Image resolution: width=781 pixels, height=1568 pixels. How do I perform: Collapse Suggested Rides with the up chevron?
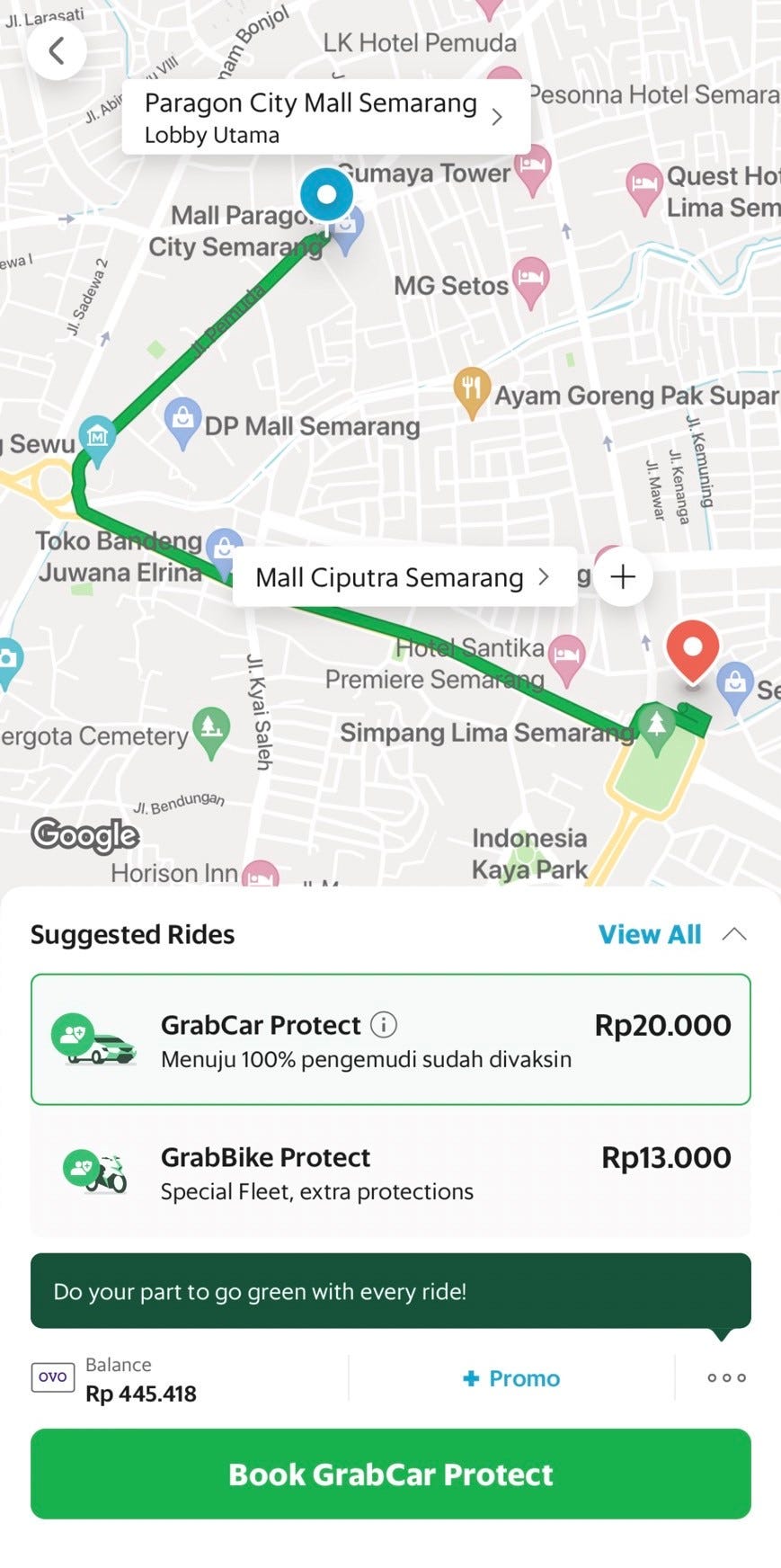tap(737, 934)
